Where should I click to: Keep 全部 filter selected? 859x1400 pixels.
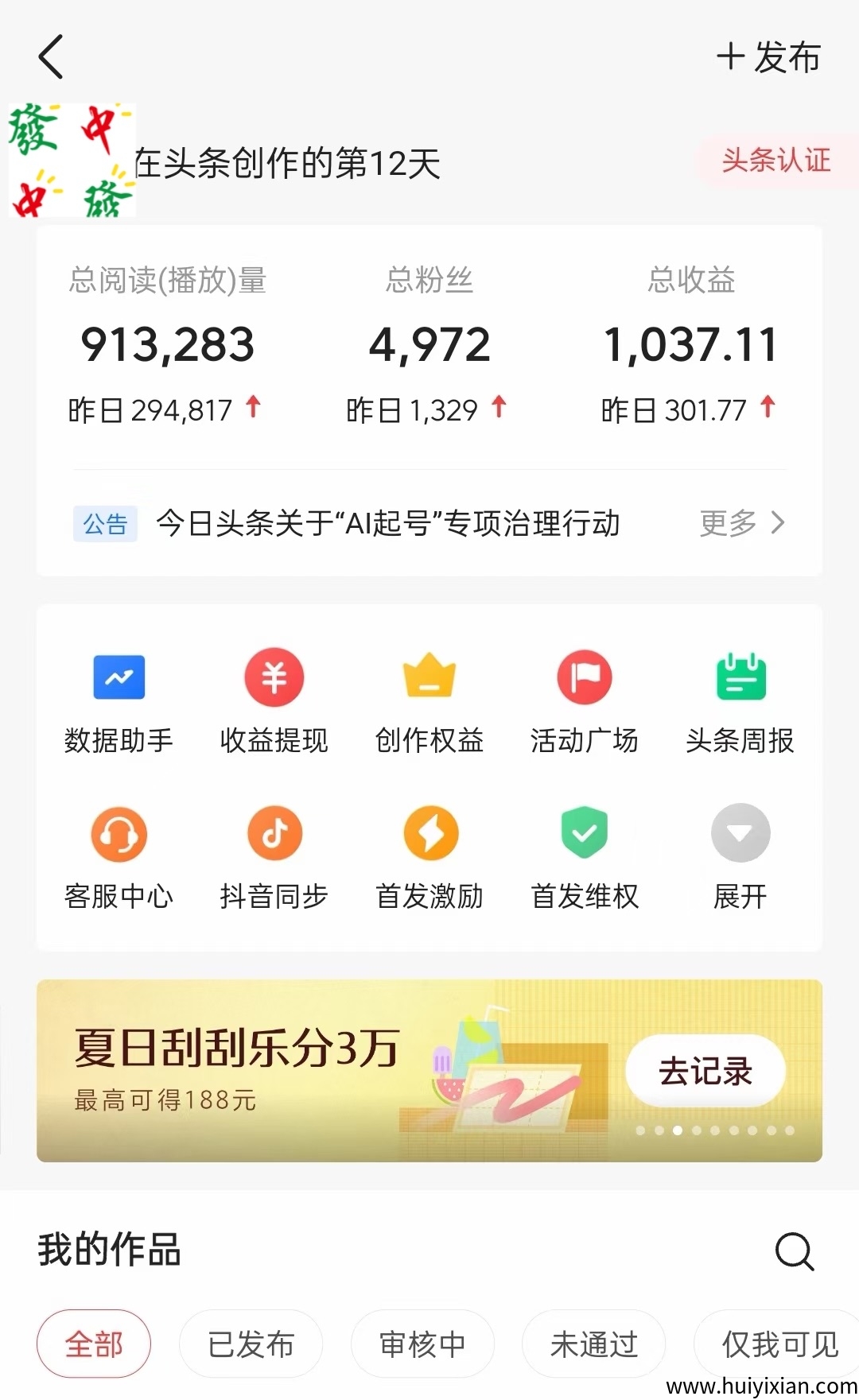click(93, 1344)
